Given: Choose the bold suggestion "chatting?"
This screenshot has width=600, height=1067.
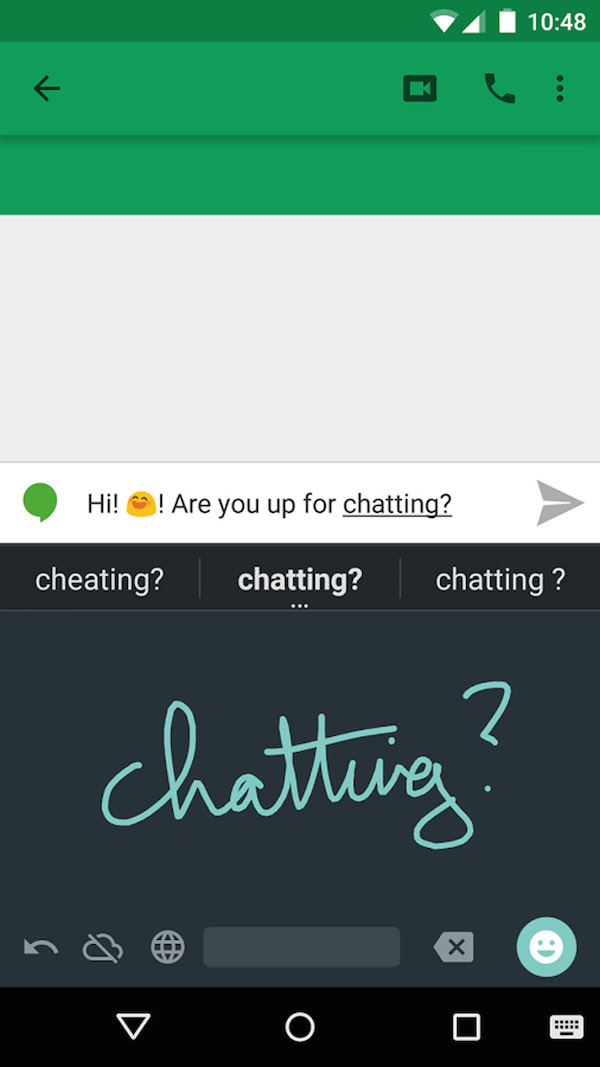Looking at the screenshot, I should pos(300,579).
